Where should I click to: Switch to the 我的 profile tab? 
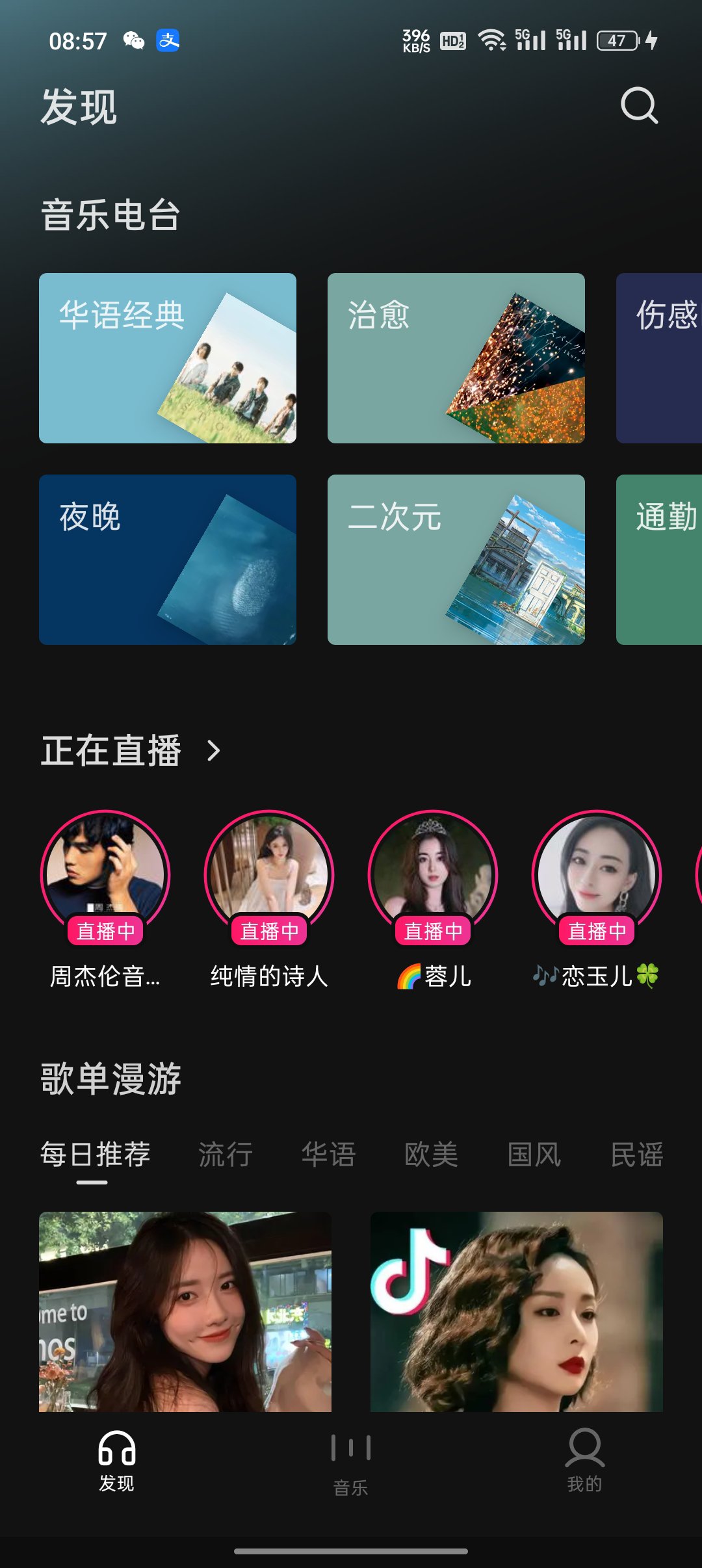click(584, 1461)
